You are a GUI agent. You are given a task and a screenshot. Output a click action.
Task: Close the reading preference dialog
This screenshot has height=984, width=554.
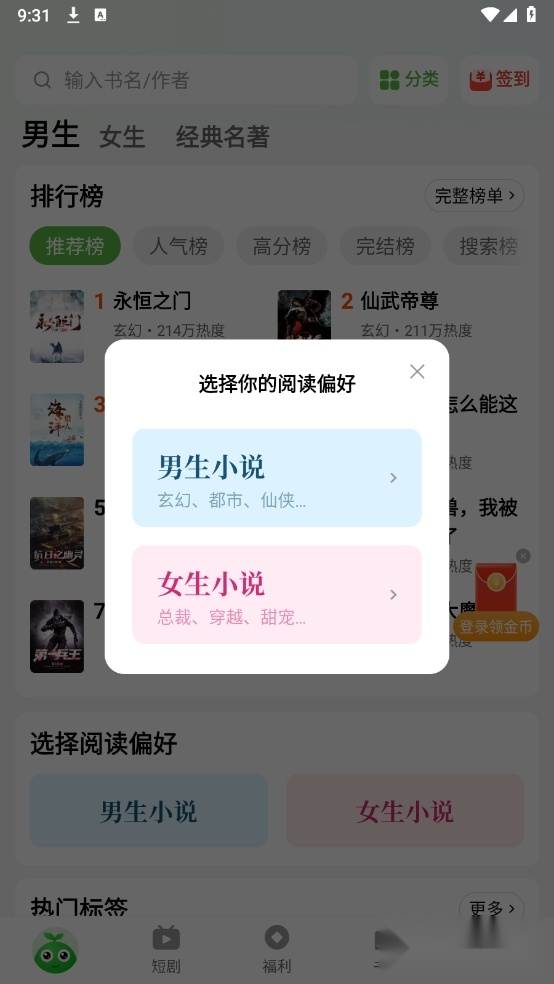pos(417,372)
